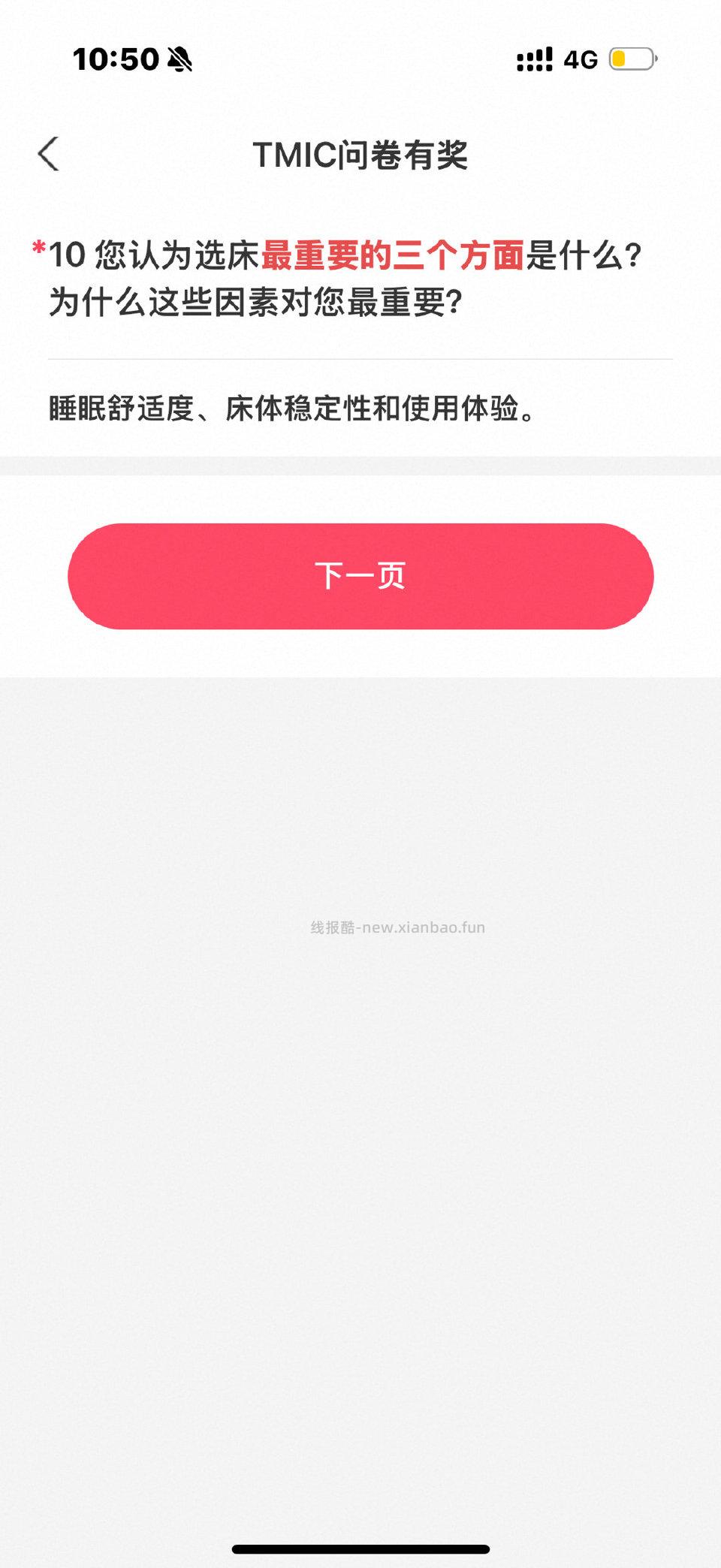Tap the red asterisk before question 10
This screenshot has height=1568, width=721.
tap(38, 248)
